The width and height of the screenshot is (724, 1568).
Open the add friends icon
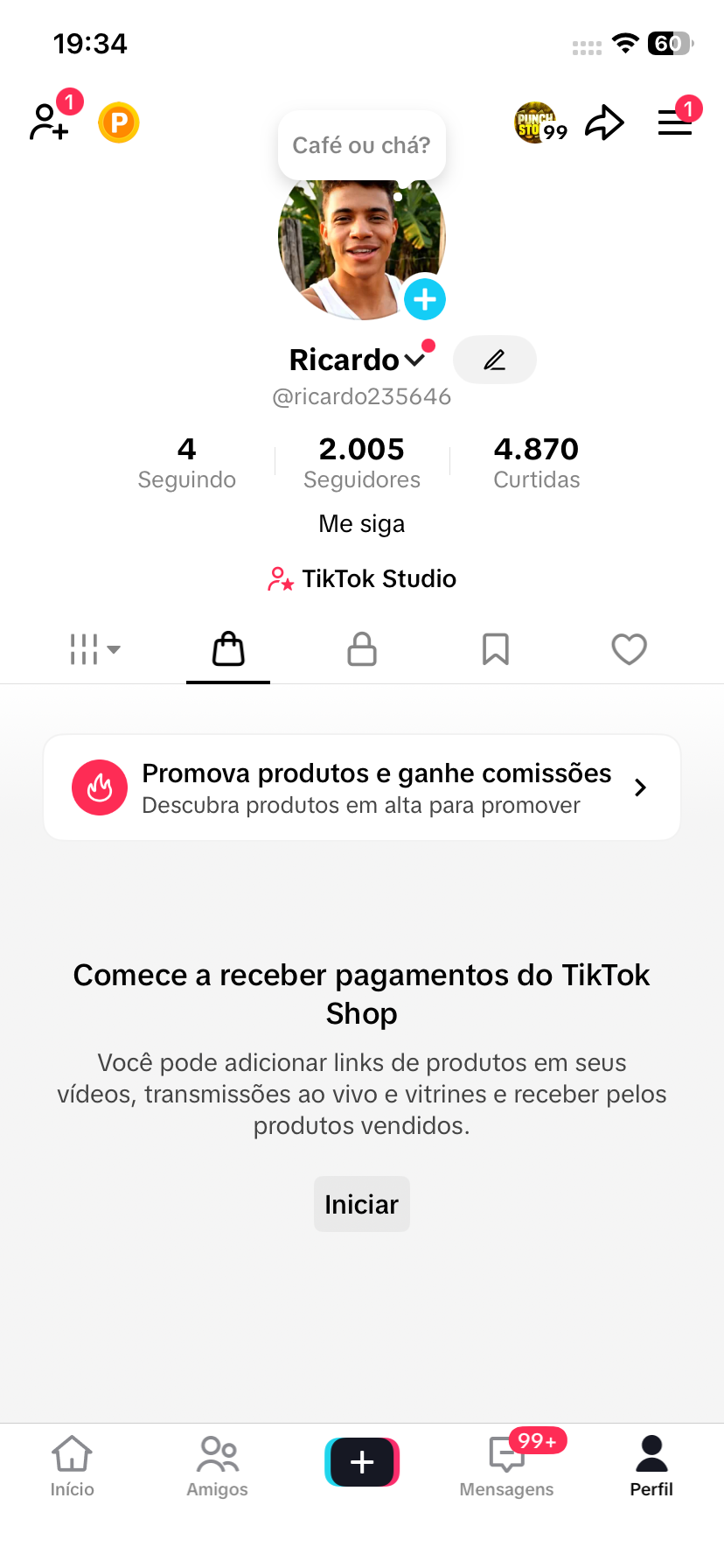(50, 122)
